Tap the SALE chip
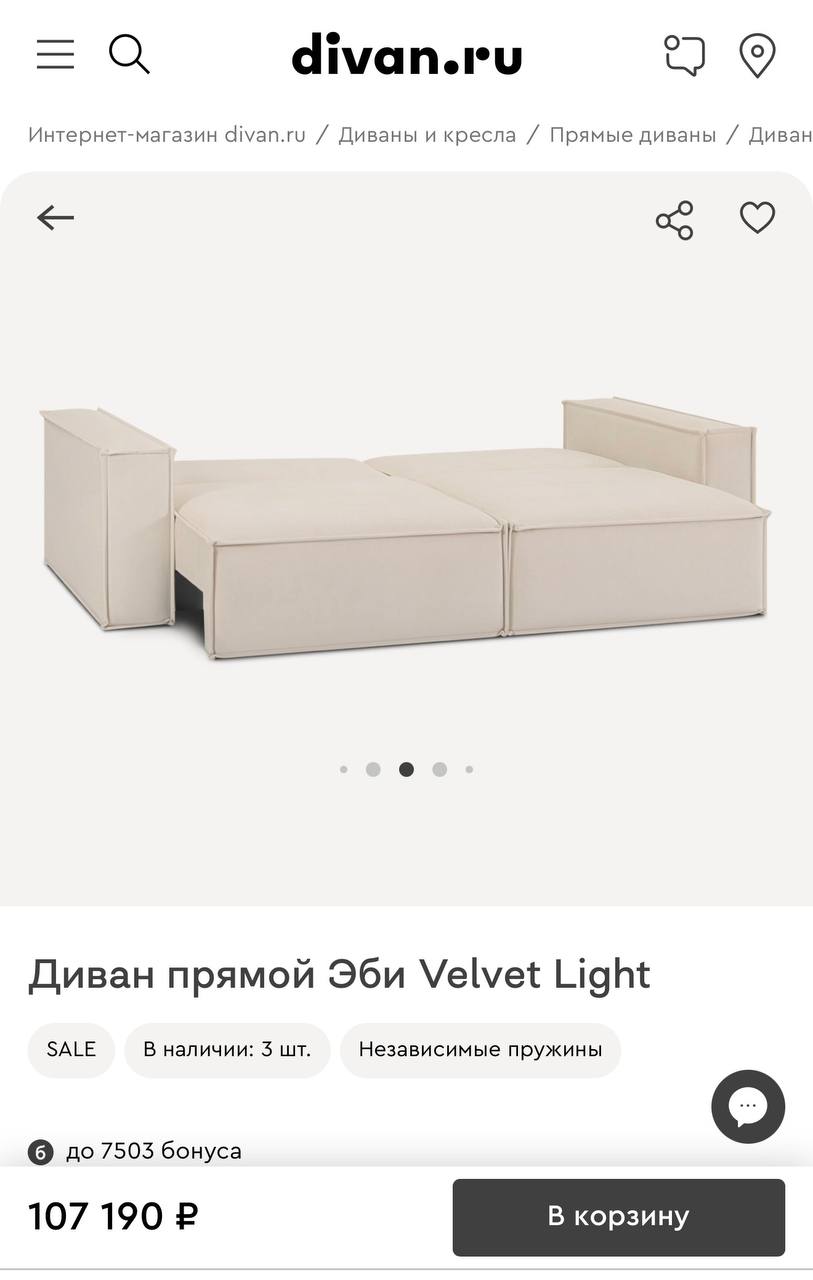 tap(71, 1050)
